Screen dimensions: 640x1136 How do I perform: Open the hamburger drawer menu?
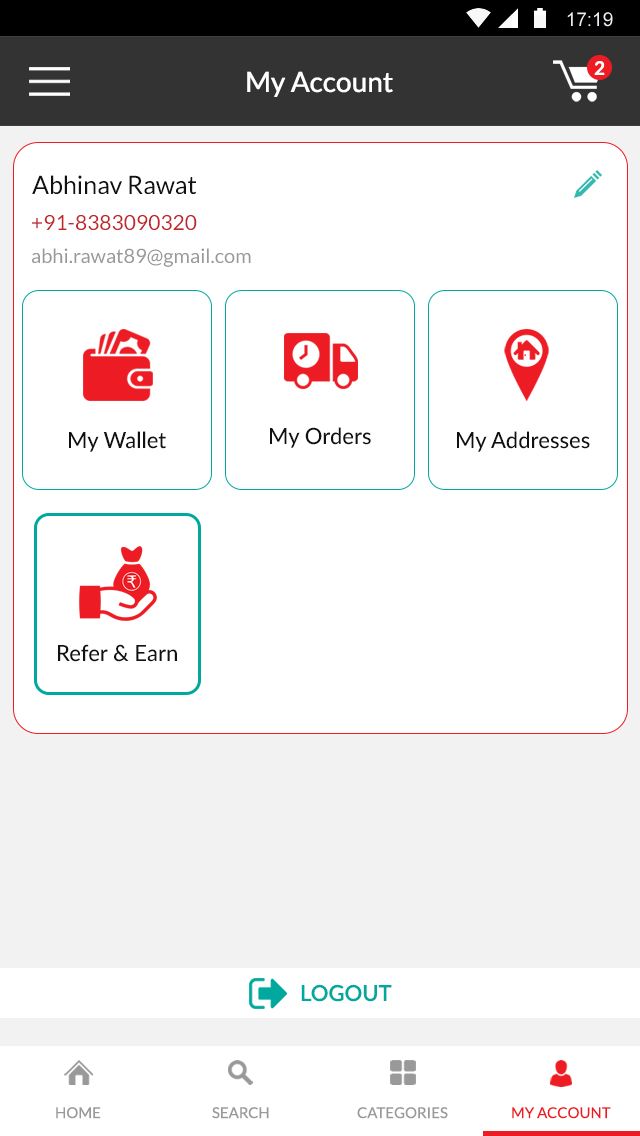pos(49,81)
